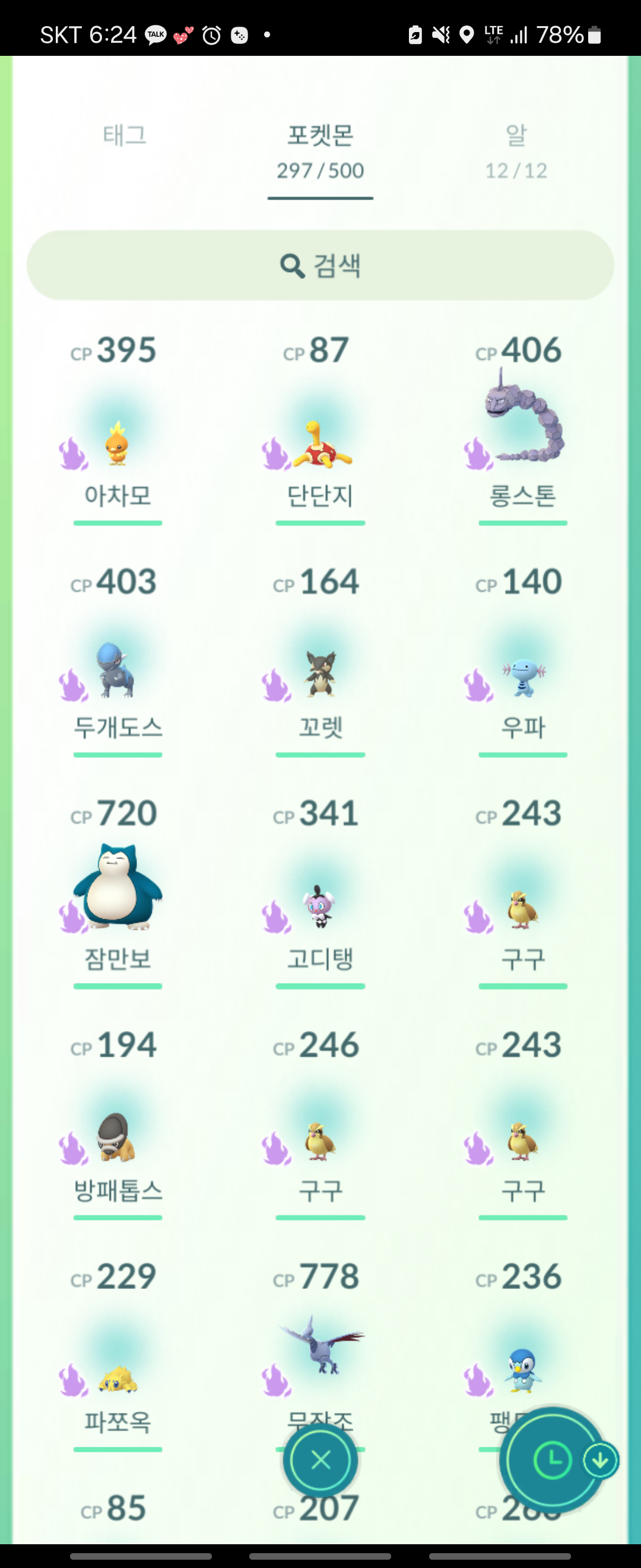Switch to the 태그 tab
Screen dimensions: 641x1568
tap(125, 136)
